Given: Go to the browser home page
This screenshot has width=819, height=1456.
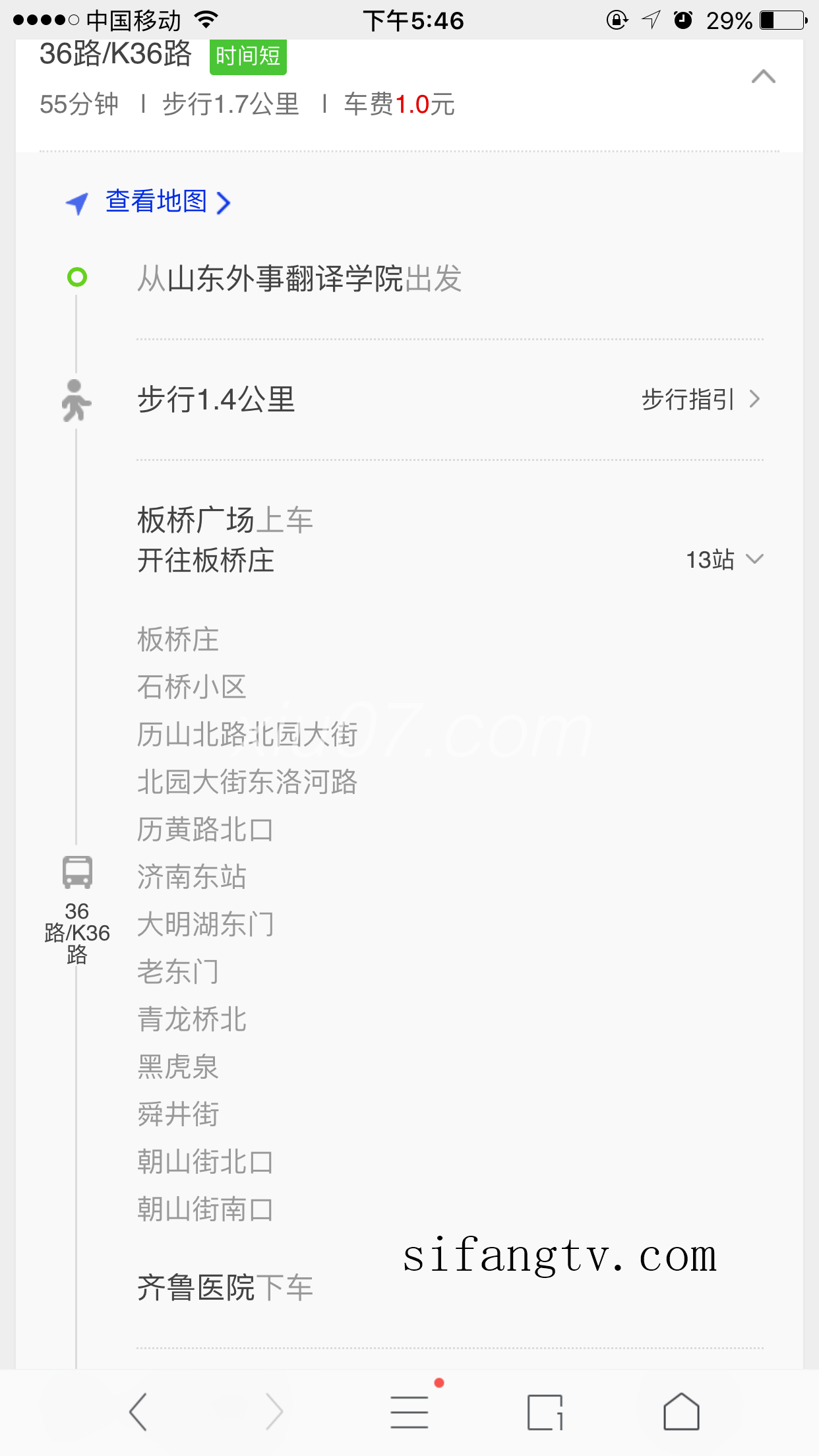Looking at the screenshot, I should 681,1412.
